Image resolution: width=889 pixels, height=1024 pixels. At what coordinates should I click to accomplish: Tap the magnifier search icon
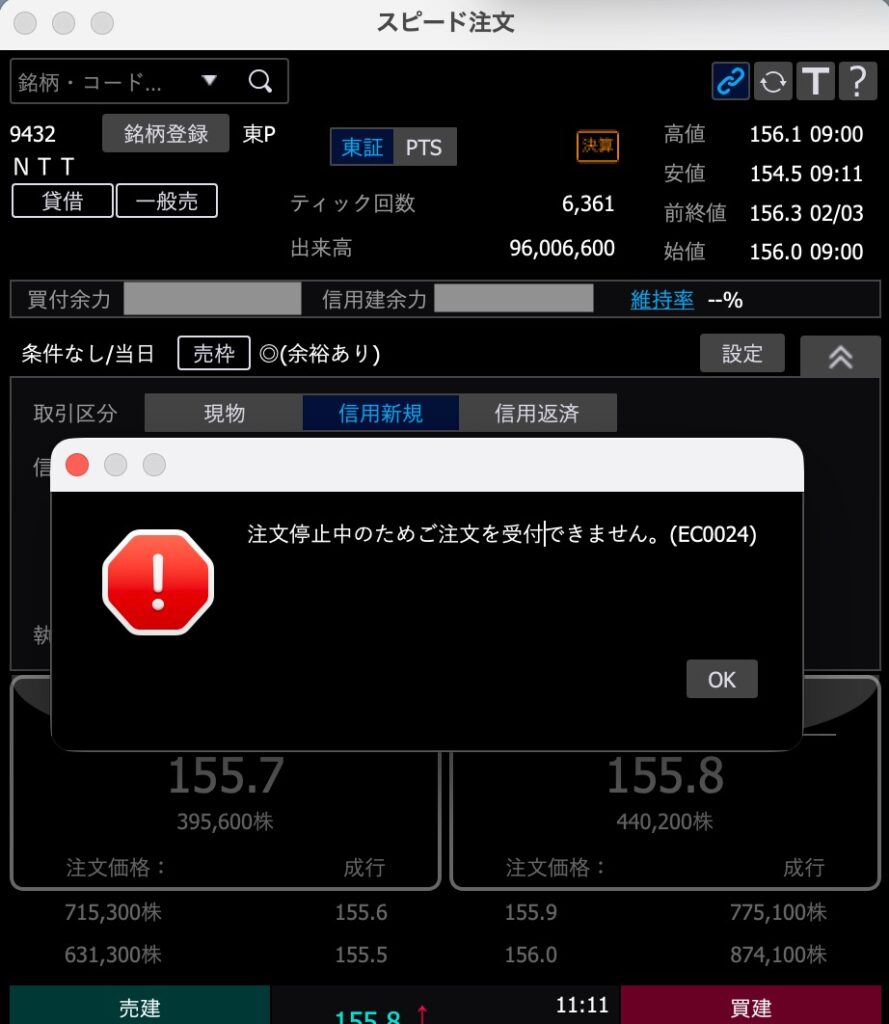point(260,82)
